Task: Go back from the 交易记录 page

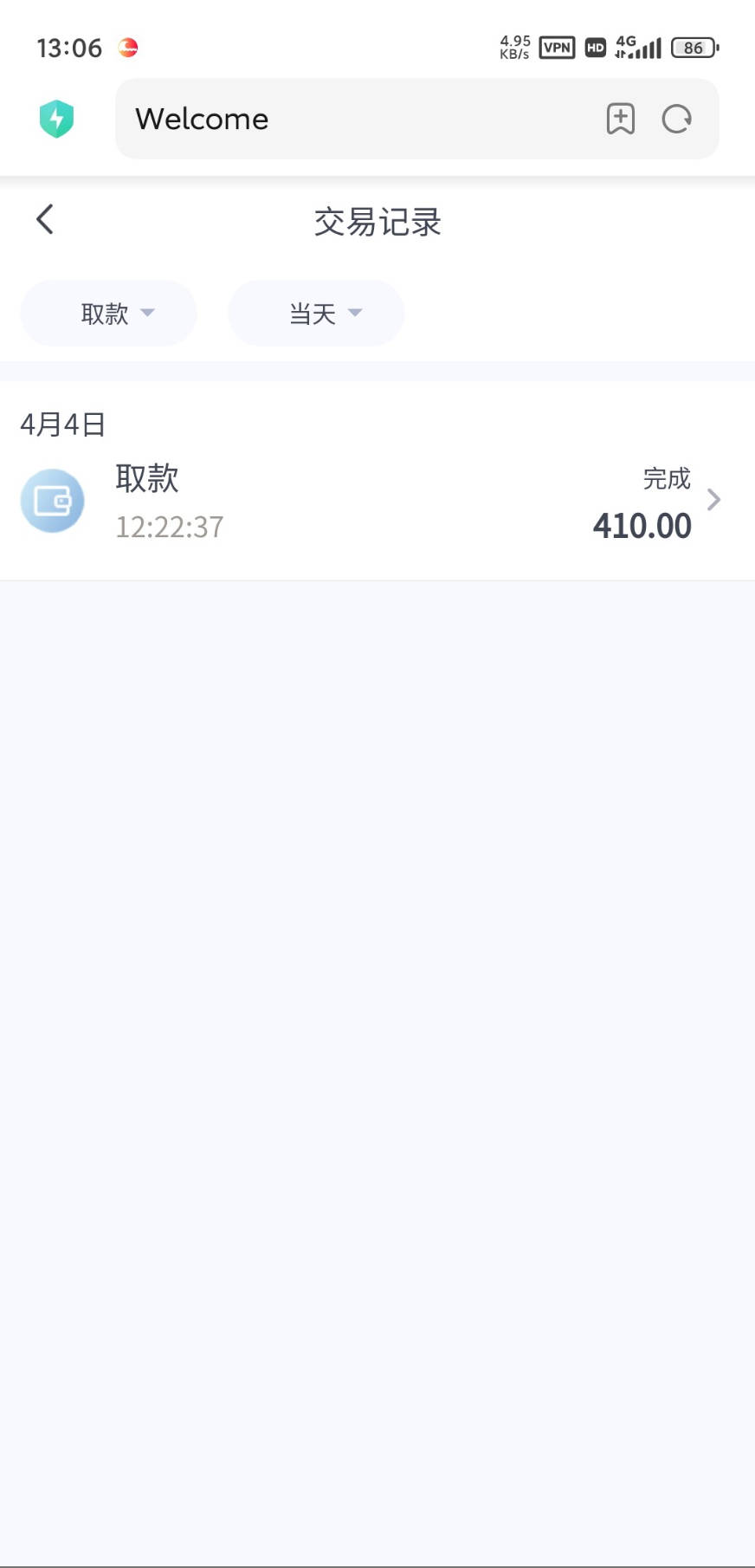Action: point(45,220)
